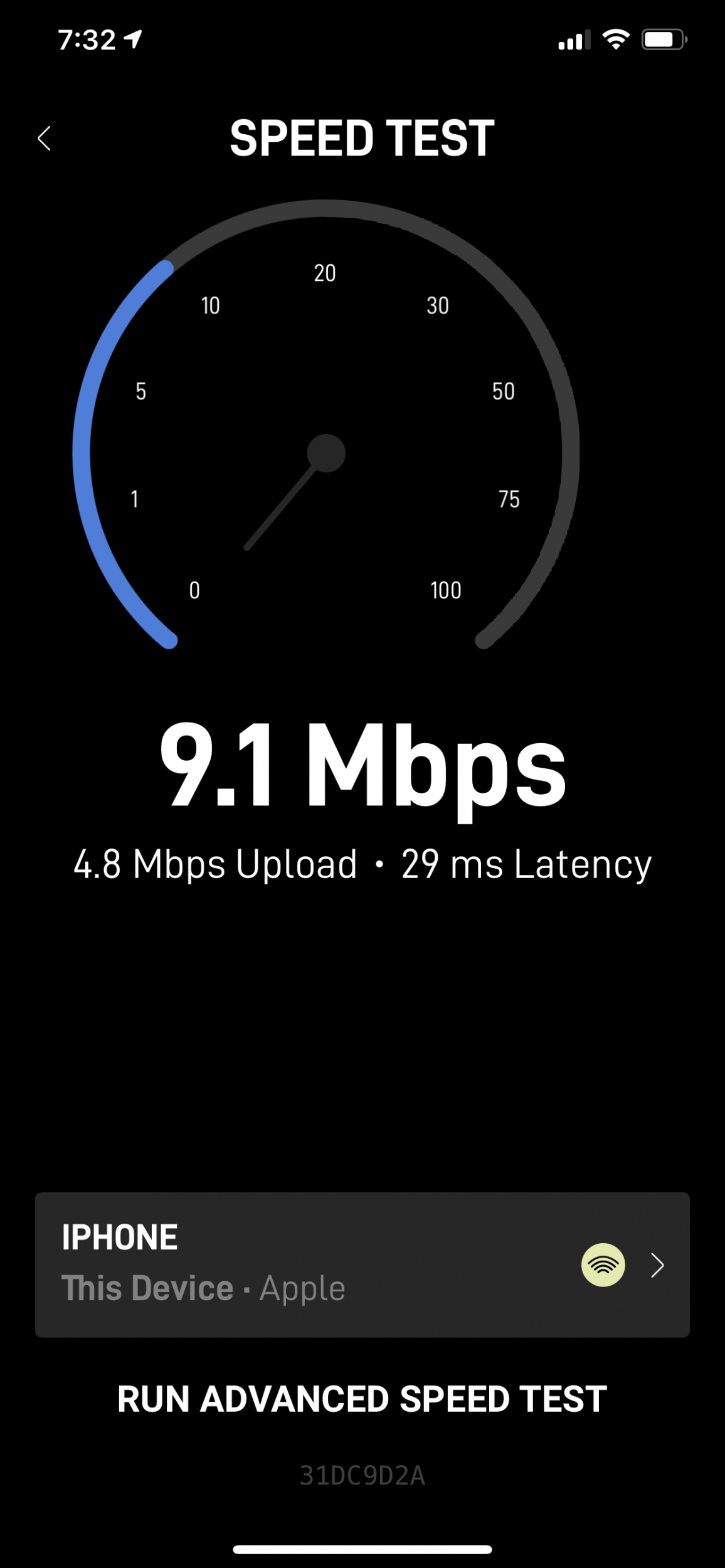
Task: Go back from the Speed Test screen
Action: (x=44, y=139)
